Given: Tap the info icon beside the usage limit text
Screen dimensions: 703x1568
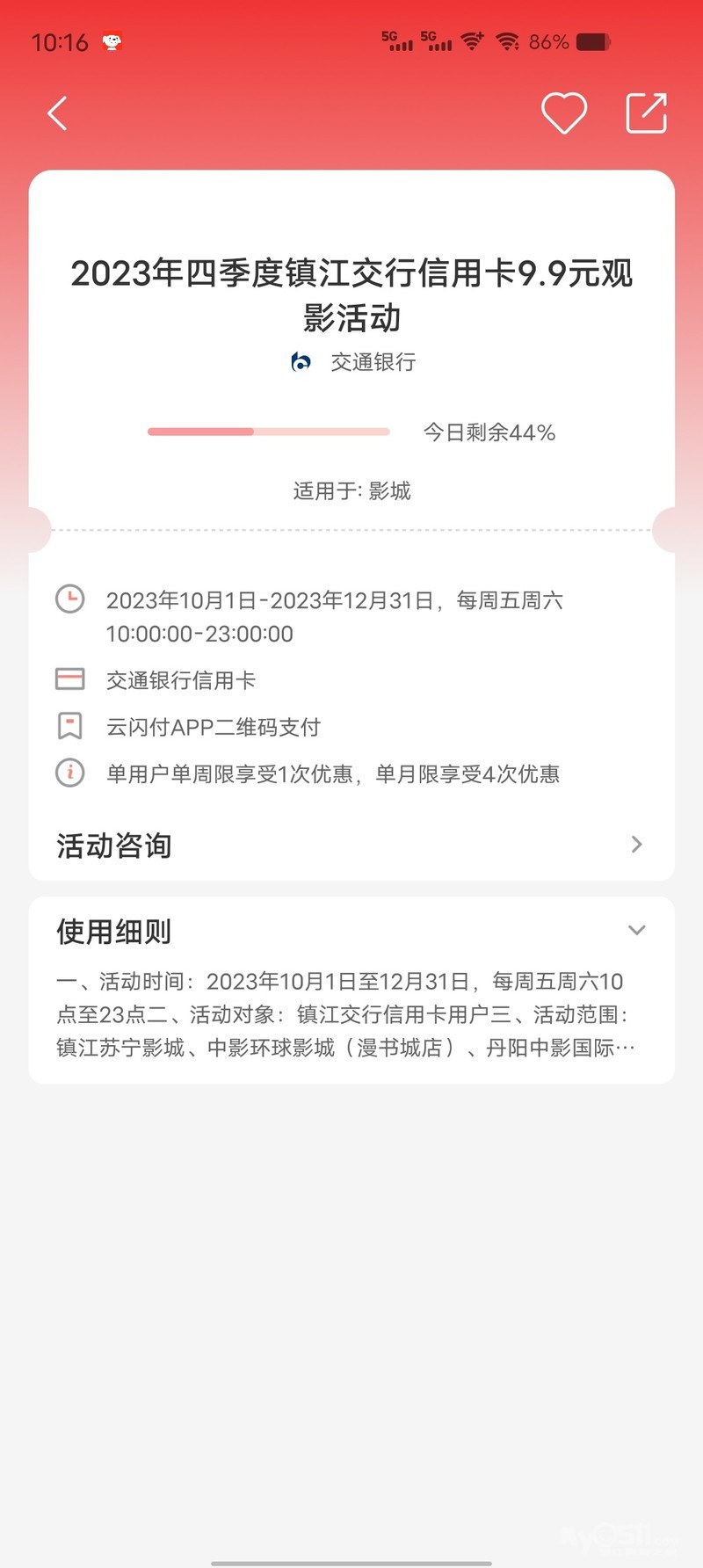Looking at the screenshot, I should [69, 774].
